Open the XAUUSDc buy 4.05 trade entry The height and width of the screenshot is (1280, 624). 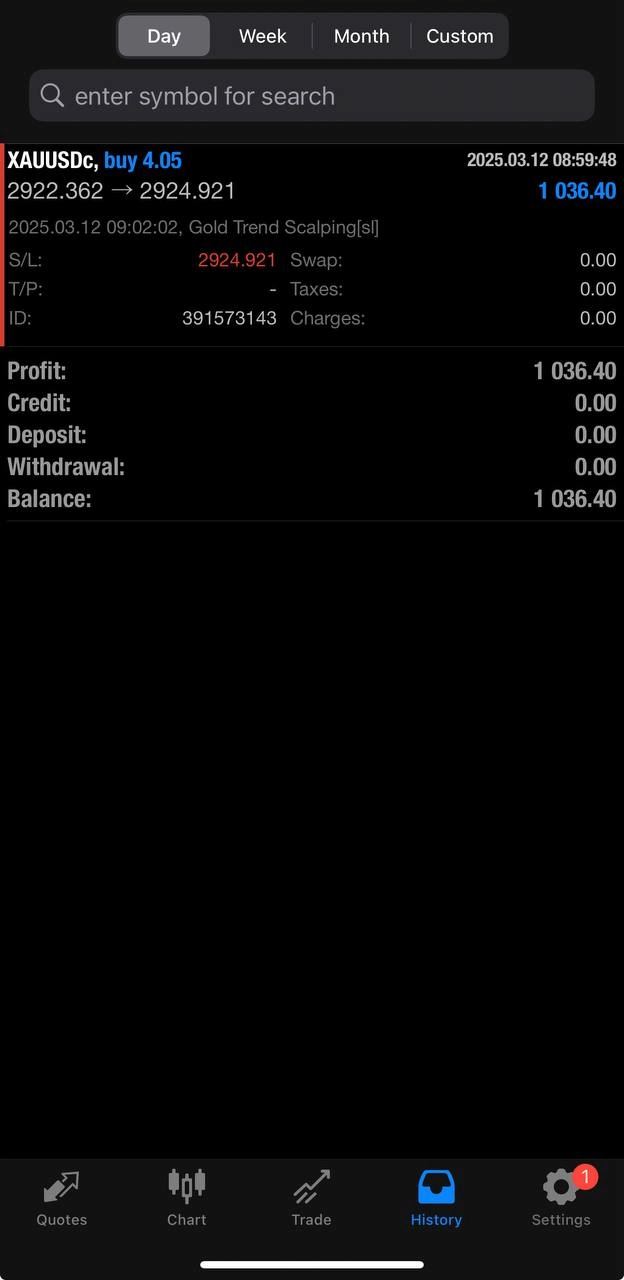click(312, 245)
